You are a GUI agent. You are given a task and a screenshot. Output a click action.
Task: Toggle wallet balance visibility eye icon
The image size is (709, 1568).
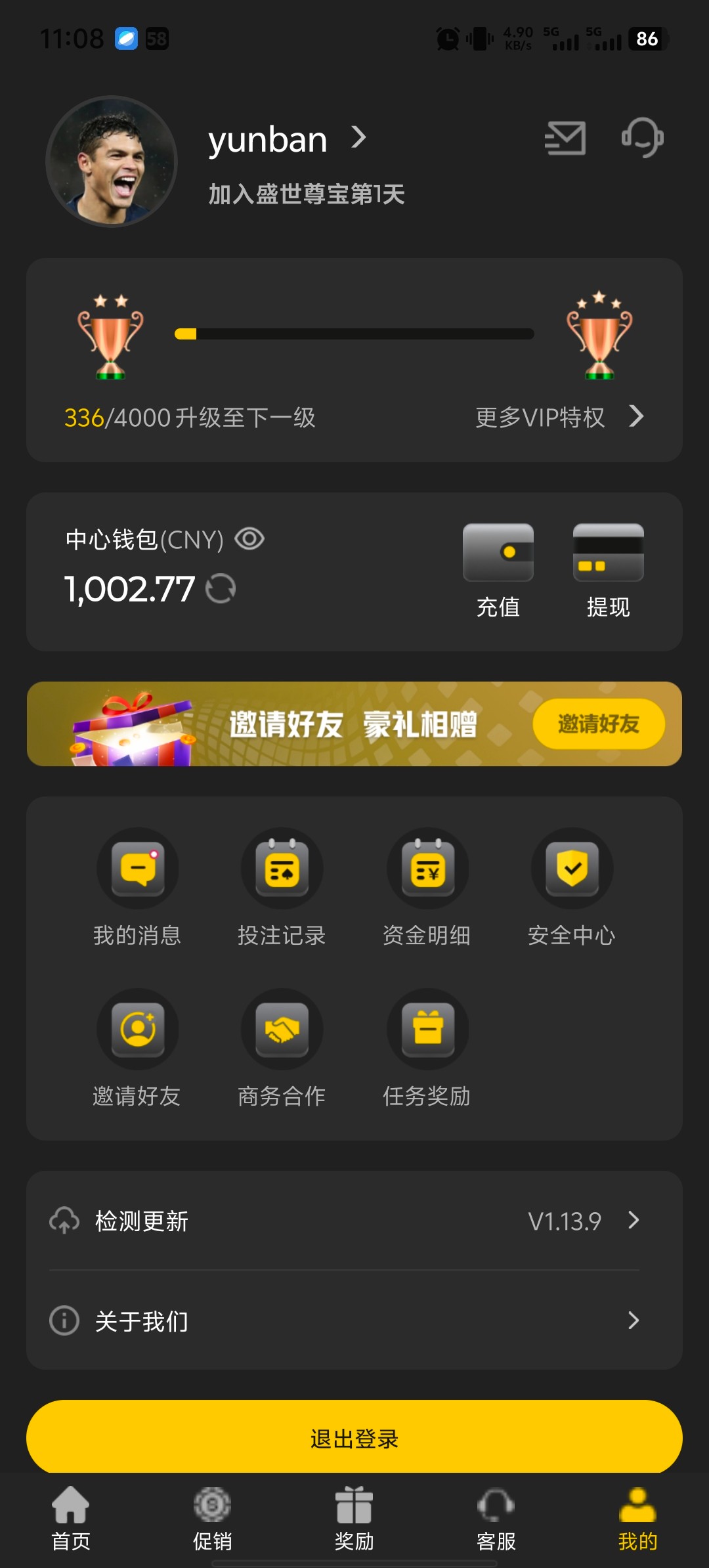[250, 538]
